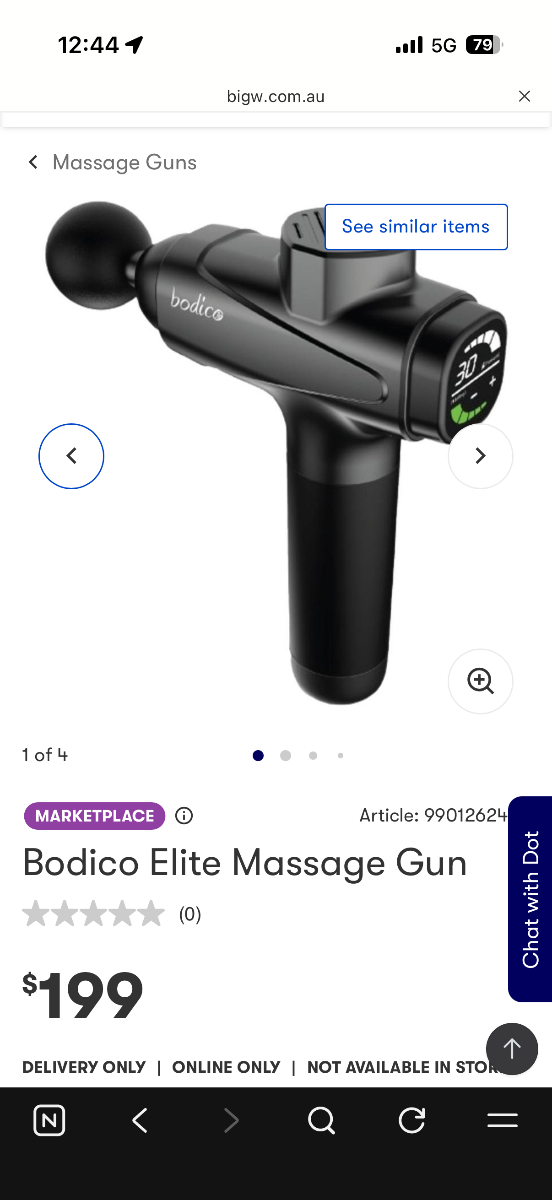Show the next product image
Screen dimensions: 552x1200
click(480, 456)
